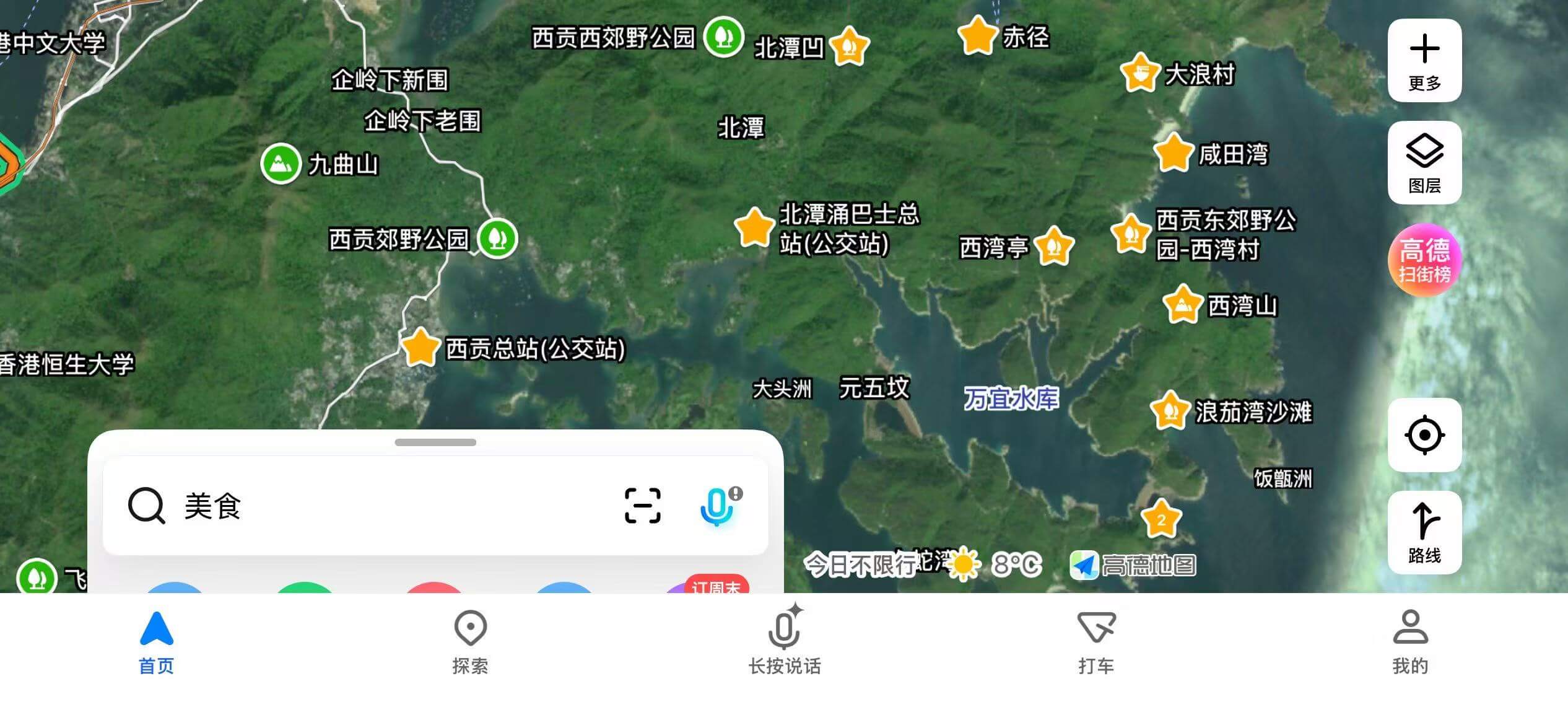The image size is (1568, 725).
Task: Start voice search with the microphone icon
Action: click(x=717, y=506)
